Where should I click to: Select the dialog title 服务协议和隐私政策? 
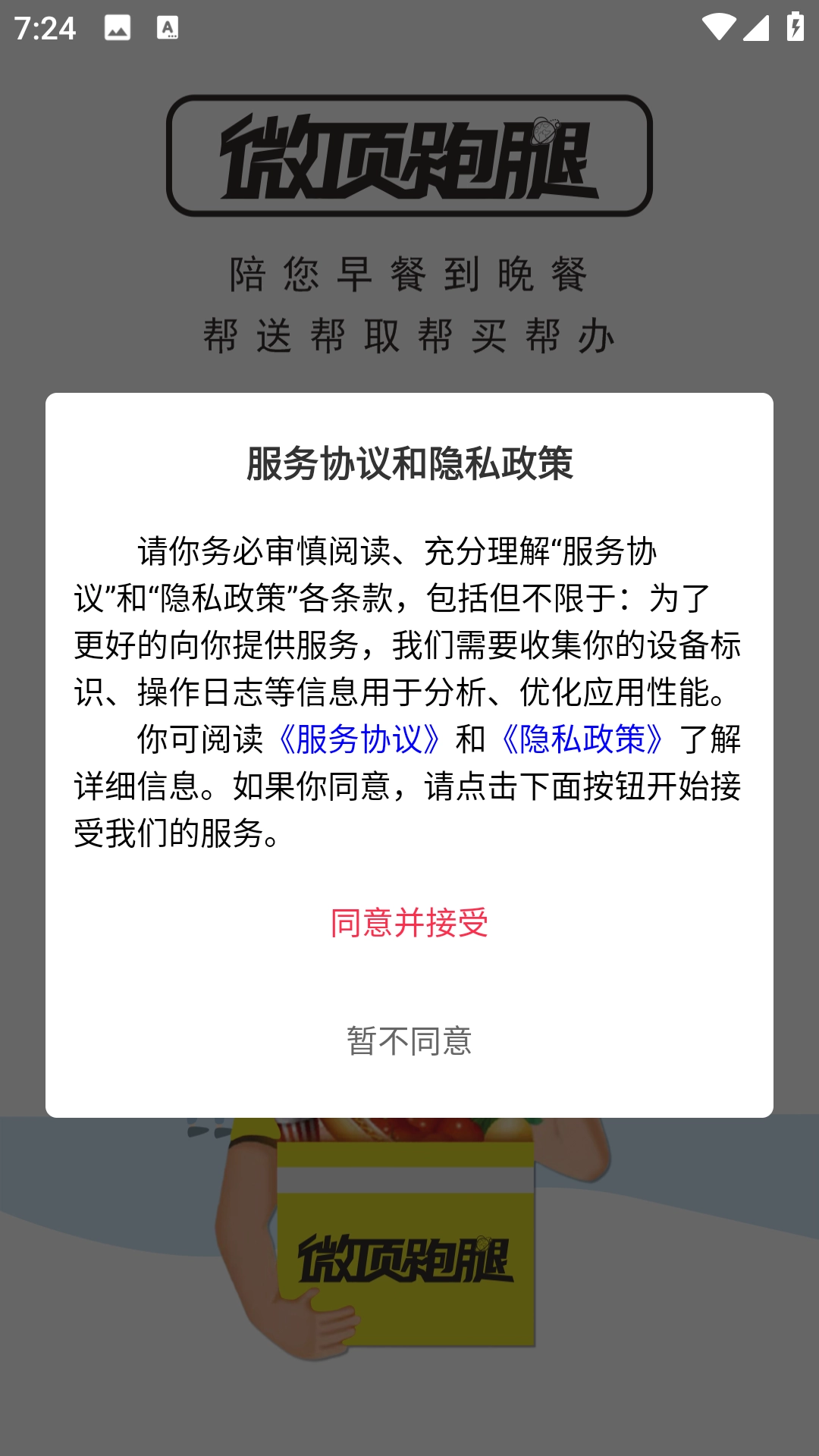[409, 461]
